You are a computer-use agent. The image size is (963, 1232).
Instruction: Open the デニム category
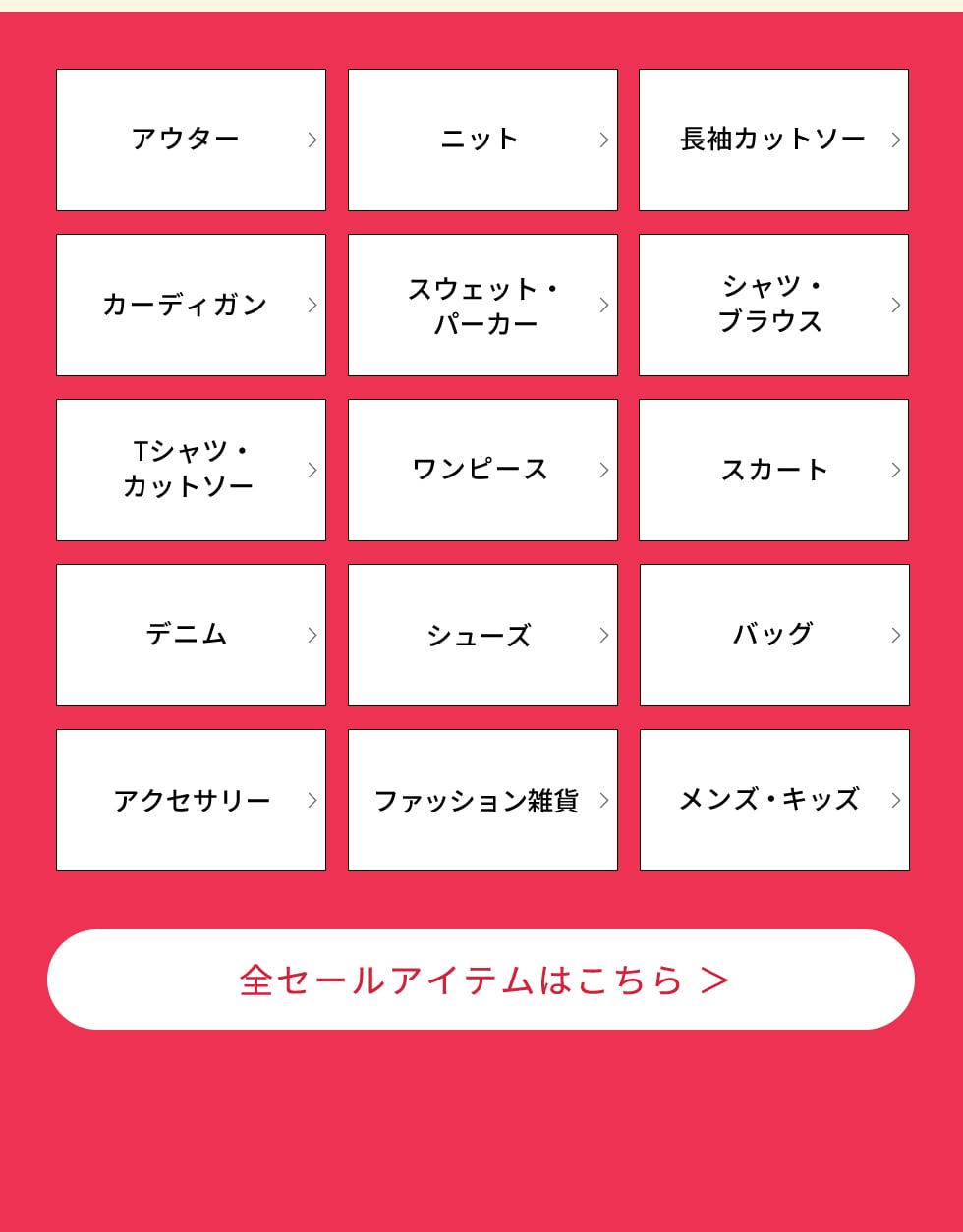pyautogui.click(x=191, y=635)
